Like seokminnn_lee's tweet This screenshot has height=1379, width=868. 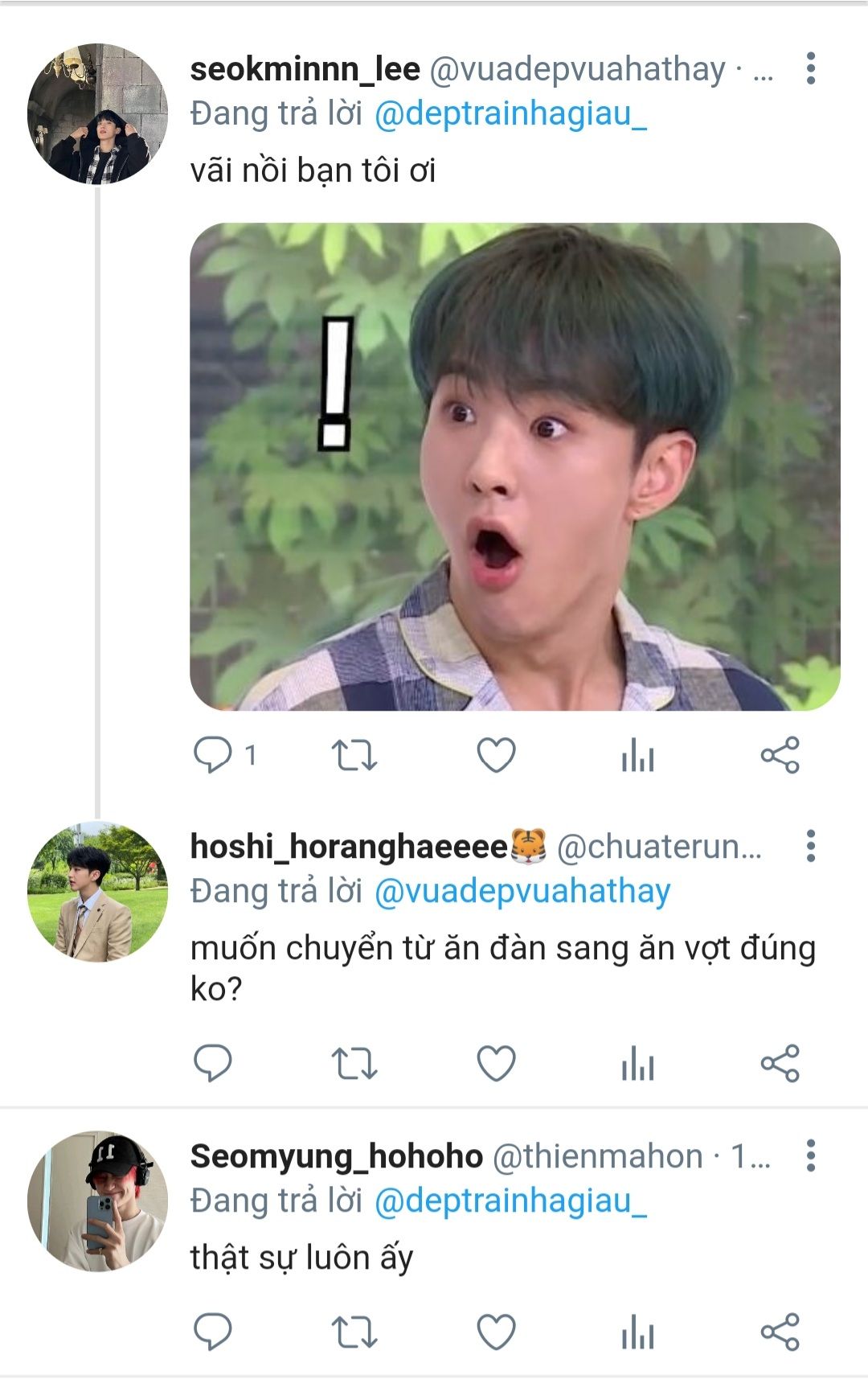tap(496, 756)
